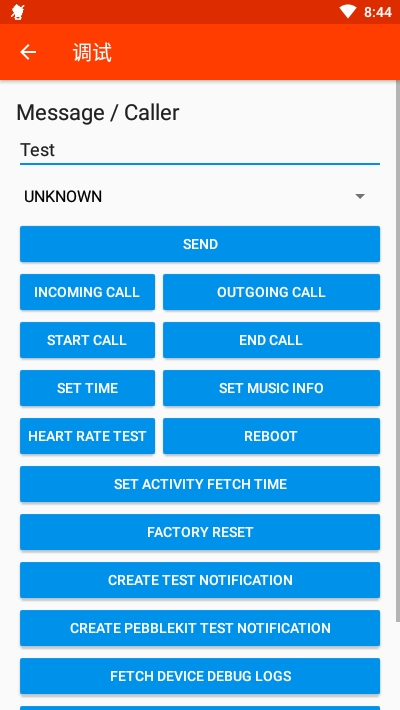Tap FACTORY RESET

click(x=200, y=532)
